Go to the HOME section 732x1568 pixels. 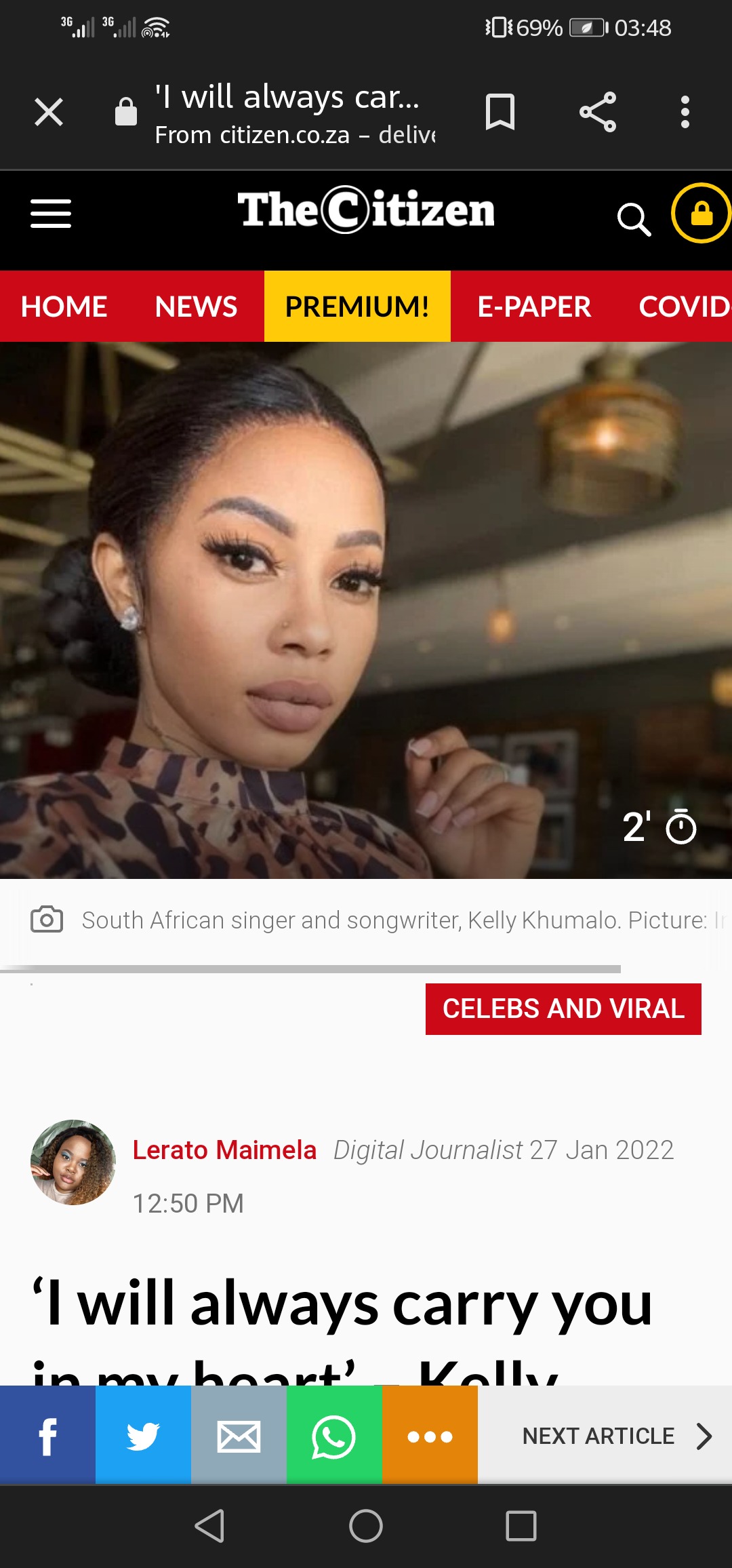[64, 307]
